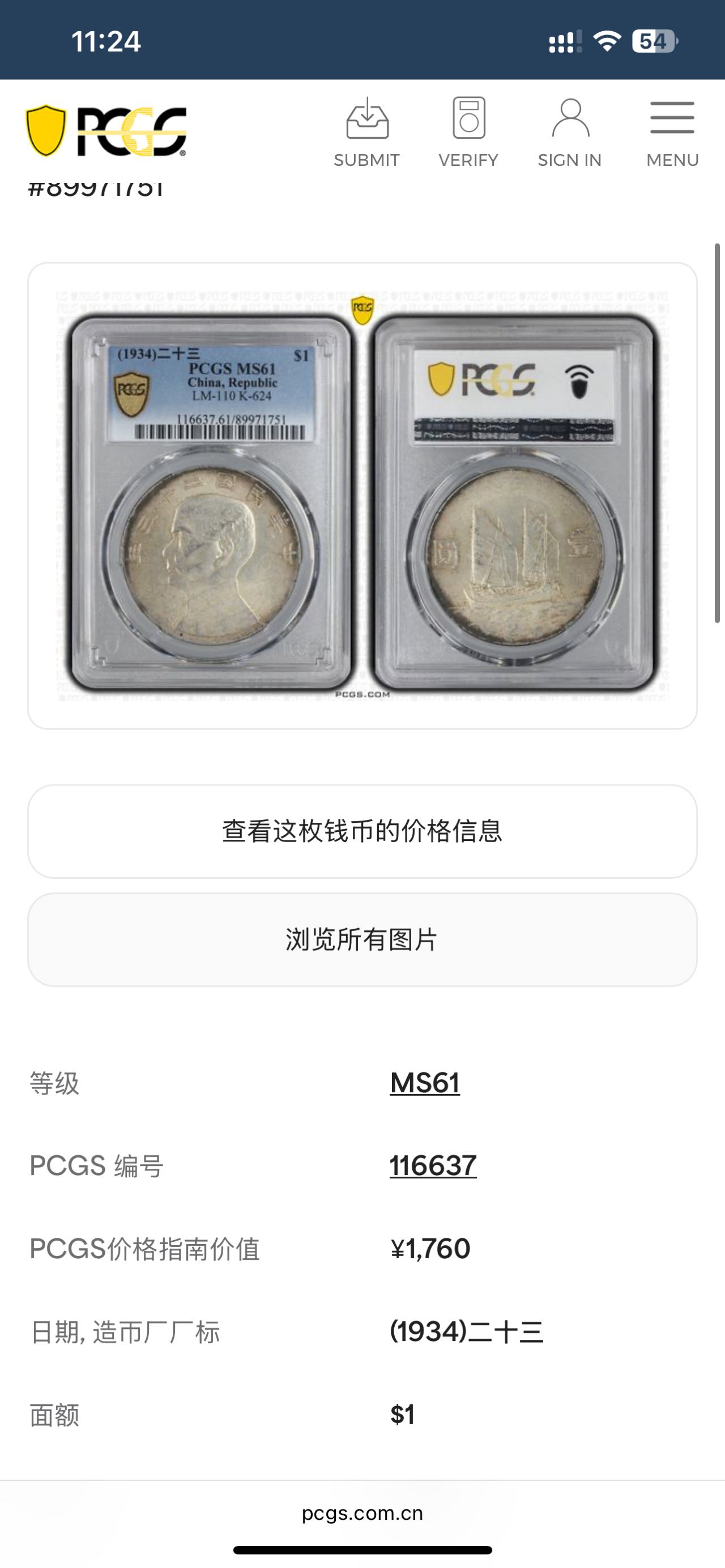Open the MS61 grade link

425,1083
